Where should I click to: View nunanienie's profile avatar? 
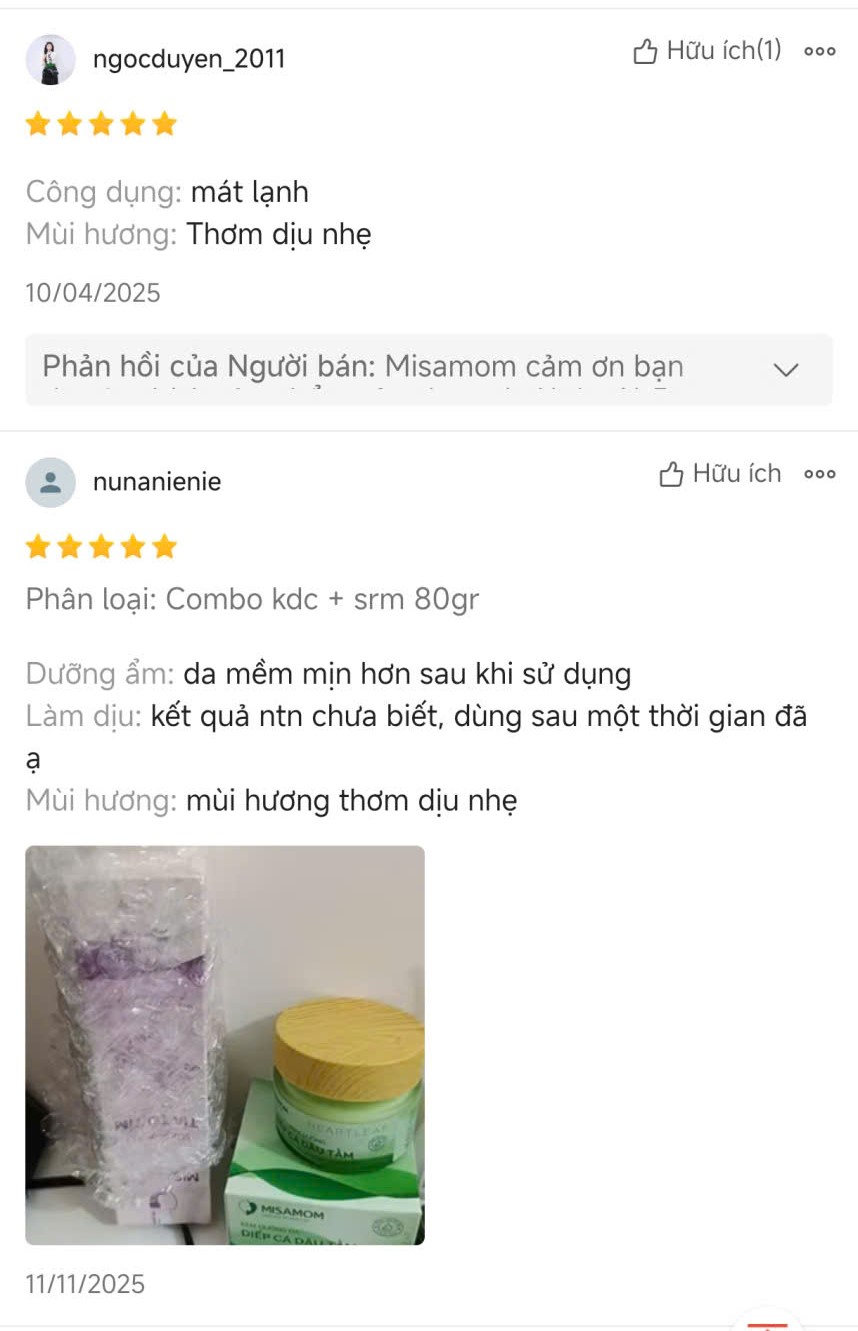[x=50, y=483]
